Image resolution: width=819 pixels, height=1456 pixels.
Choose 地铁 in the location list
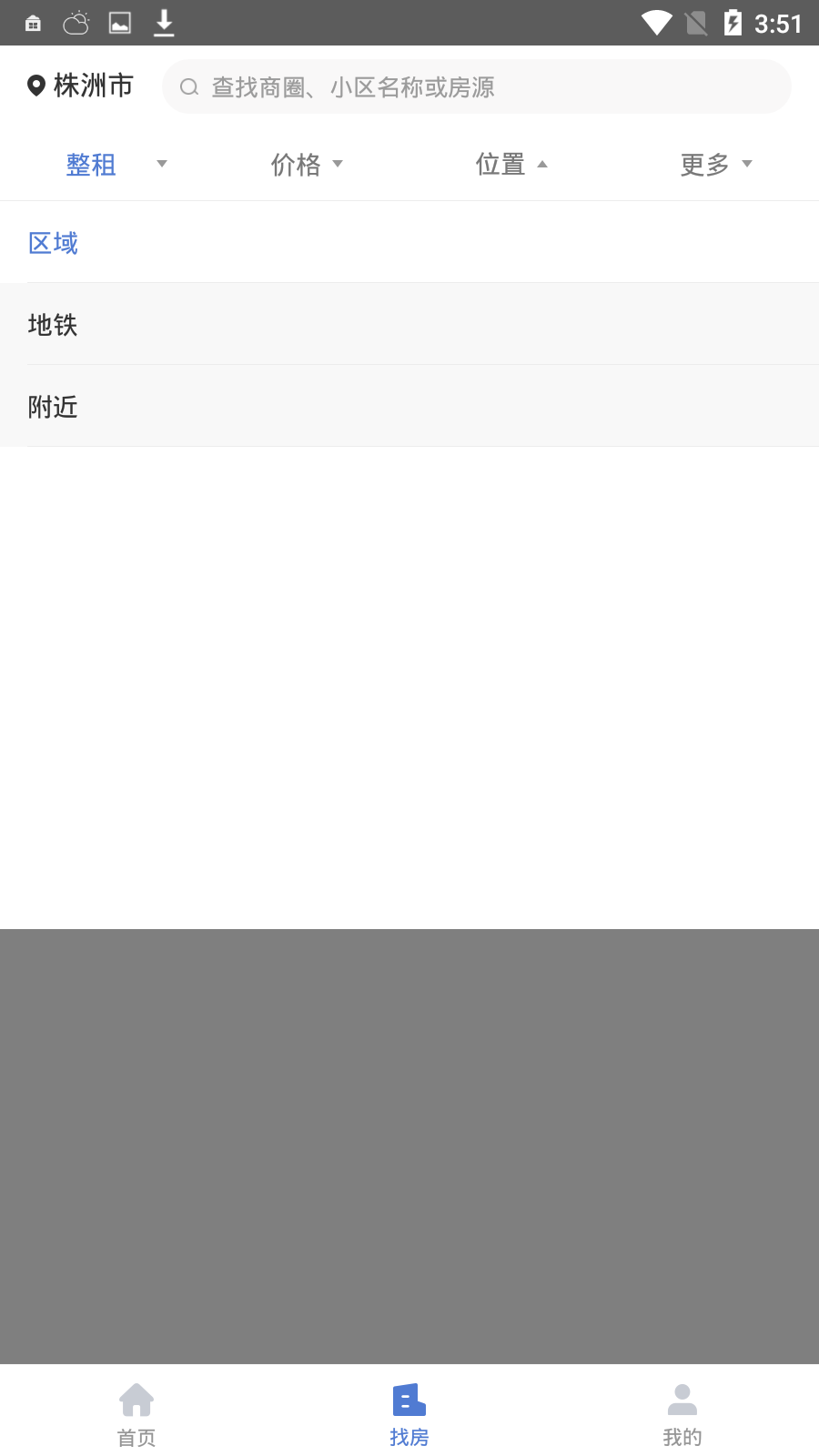[53, 325]
